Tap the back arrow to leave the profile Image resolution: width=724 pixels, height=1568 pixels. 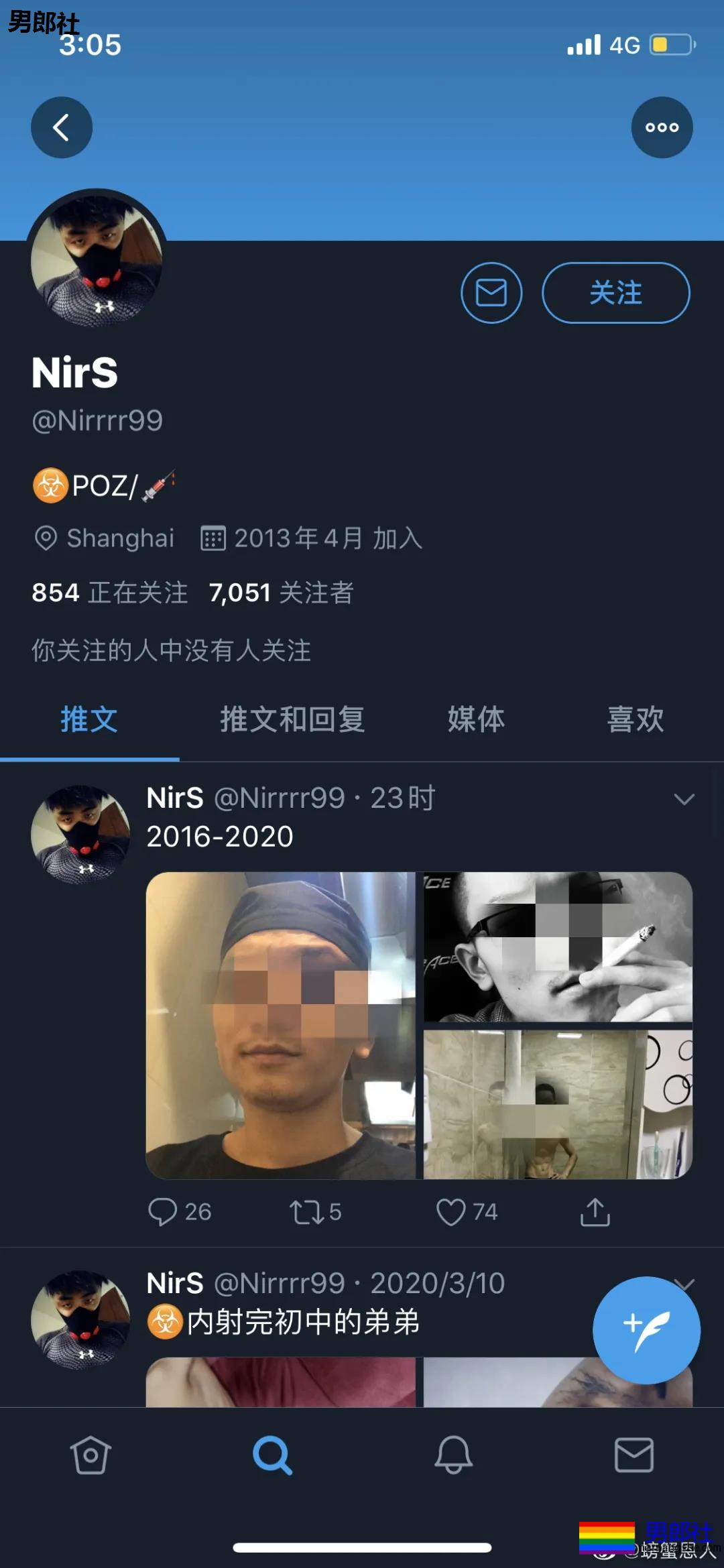pyautogui.click(x=62, y=127)
